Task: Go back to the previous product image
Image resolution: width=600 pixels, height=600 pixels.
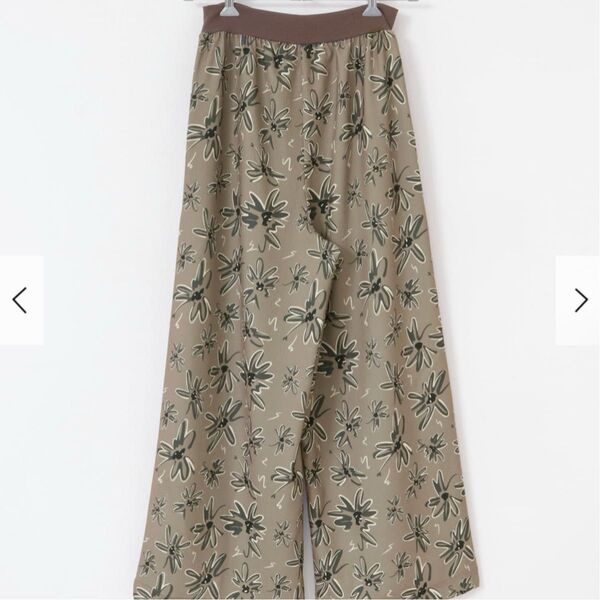Action: pos(19,300)
